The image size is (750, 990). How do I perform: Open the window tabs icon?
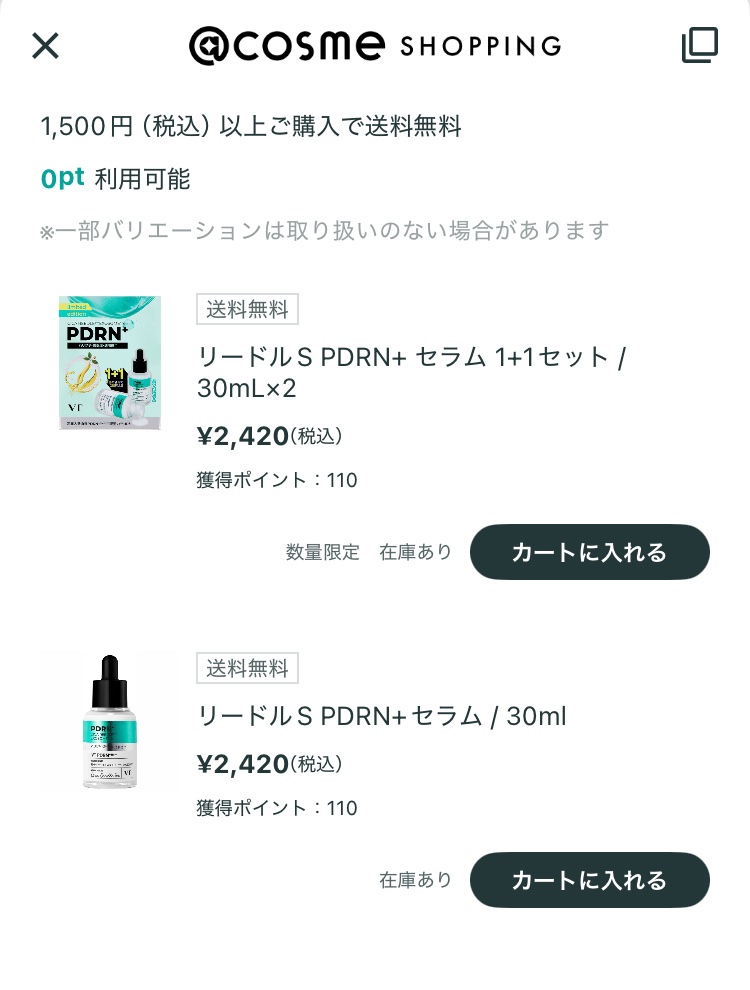point(699,45)
